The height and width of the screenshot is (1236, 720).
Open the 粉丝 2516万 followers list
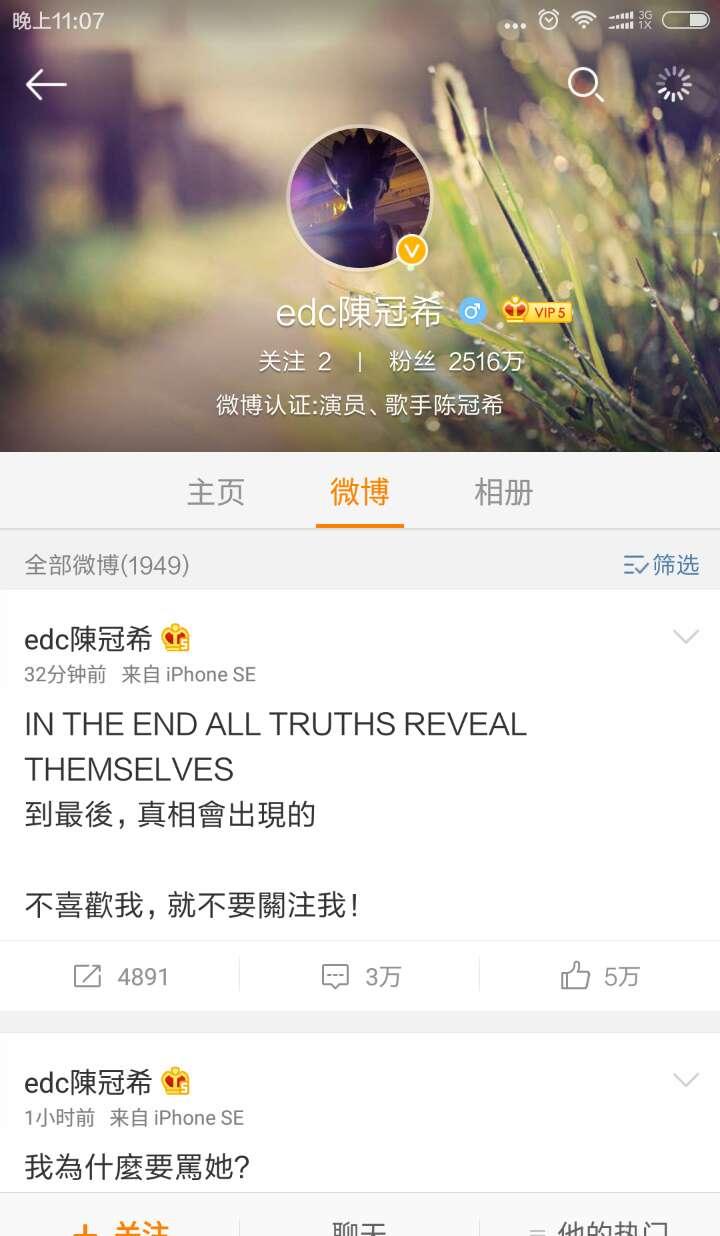456,362
